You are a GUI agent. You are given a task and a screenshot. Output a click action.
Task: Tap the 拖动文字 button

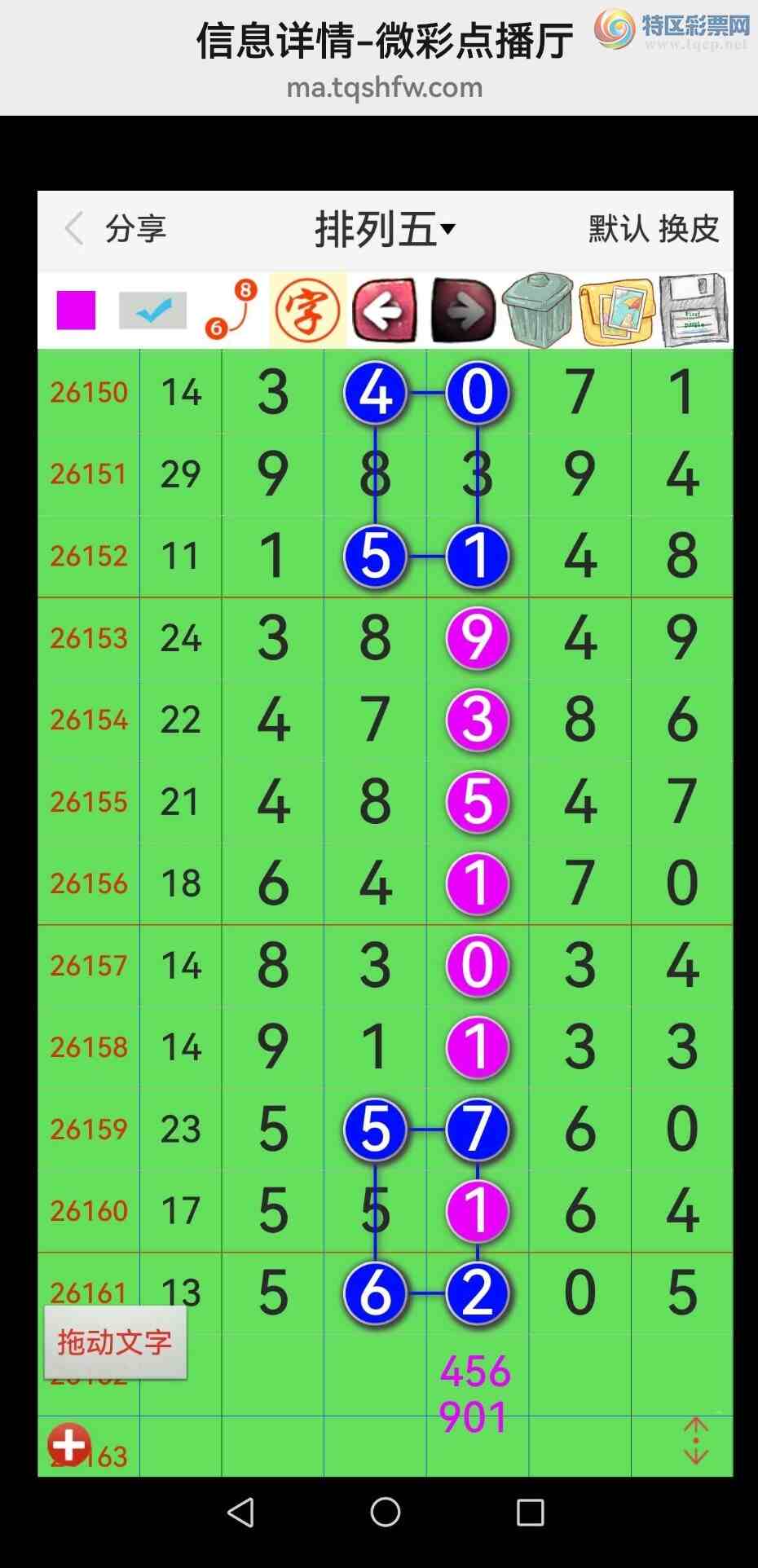[x=115, y=1342]
